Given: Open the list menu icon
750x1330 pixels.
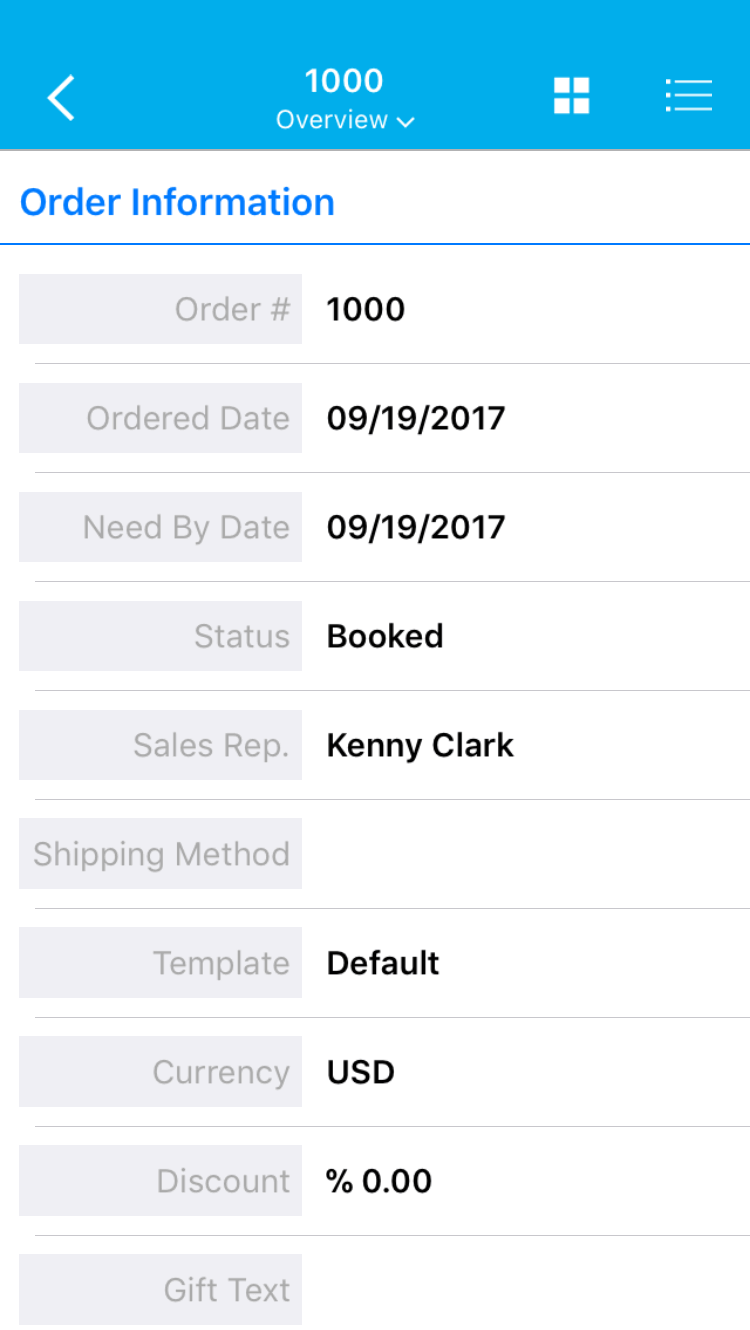Looking at the screenshot, I should click(x=689, y=96).
